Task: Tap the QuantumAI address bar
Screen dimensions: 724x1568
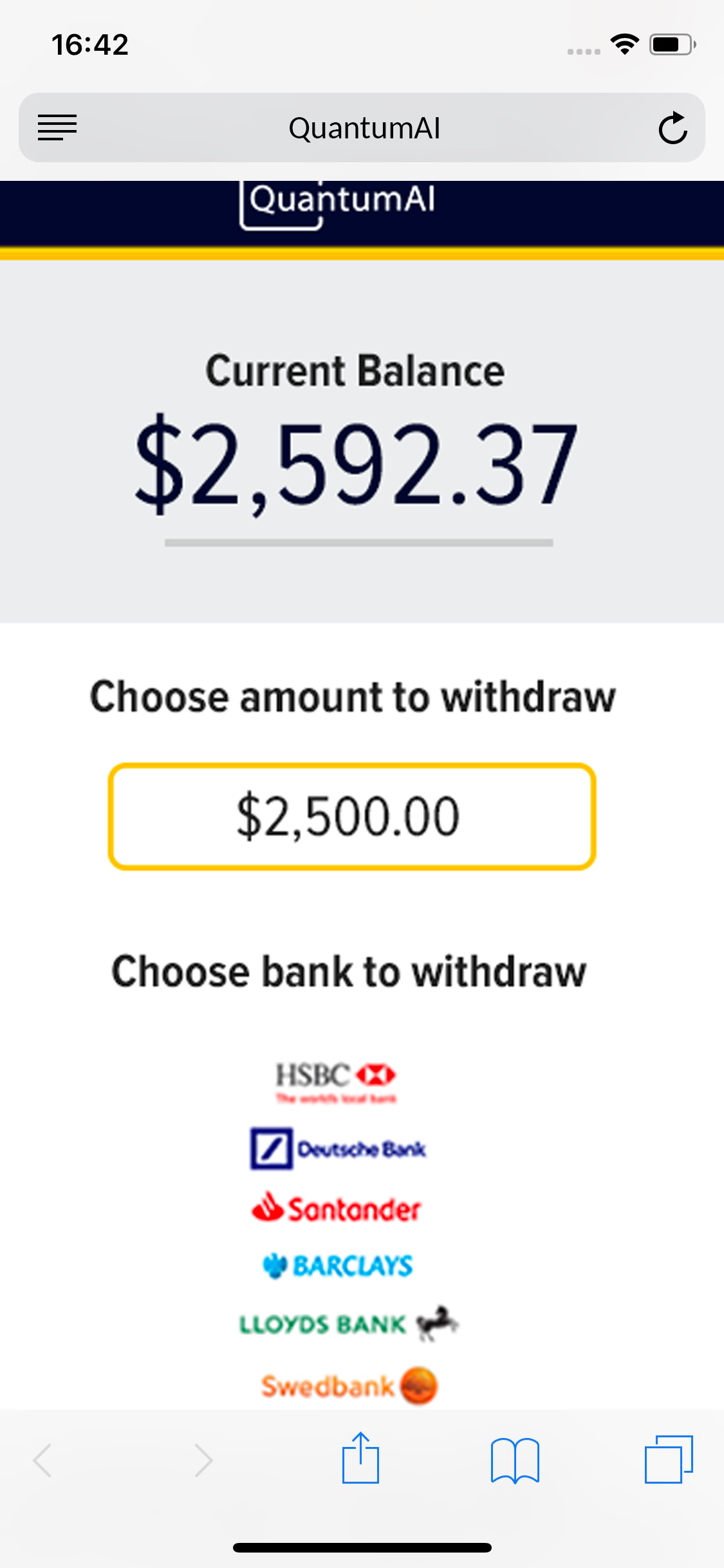Action: [x=364, y=128]
